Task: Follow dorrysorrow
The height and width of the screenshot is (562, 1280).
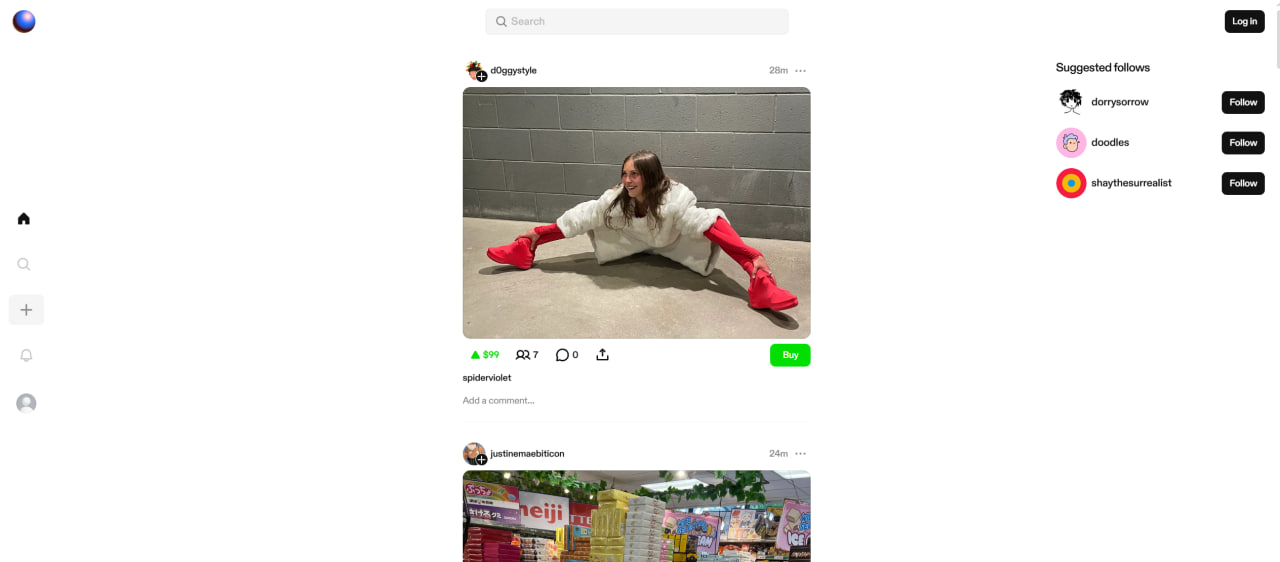Action: click(1243, 102)
